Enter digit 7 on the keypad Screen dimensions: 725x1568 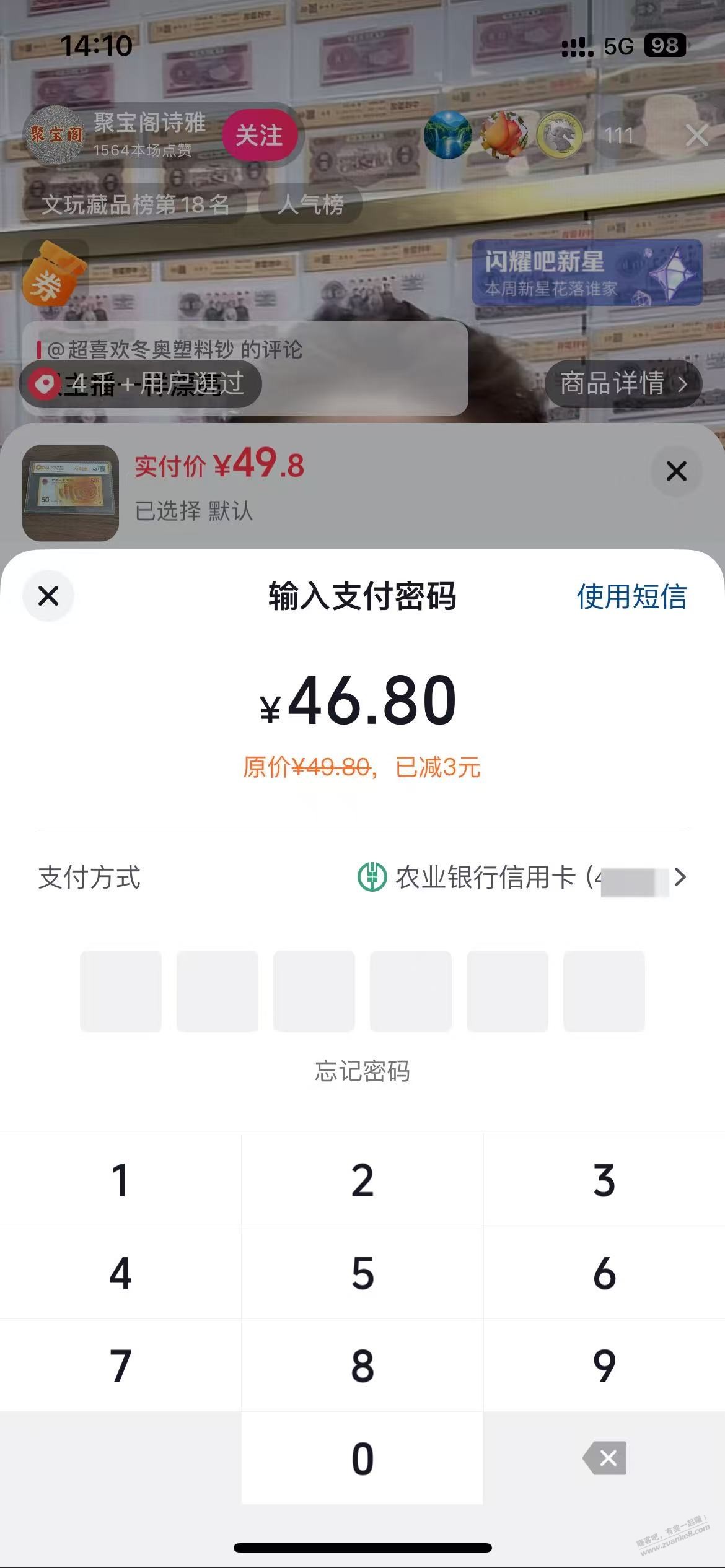point(120,1366)
